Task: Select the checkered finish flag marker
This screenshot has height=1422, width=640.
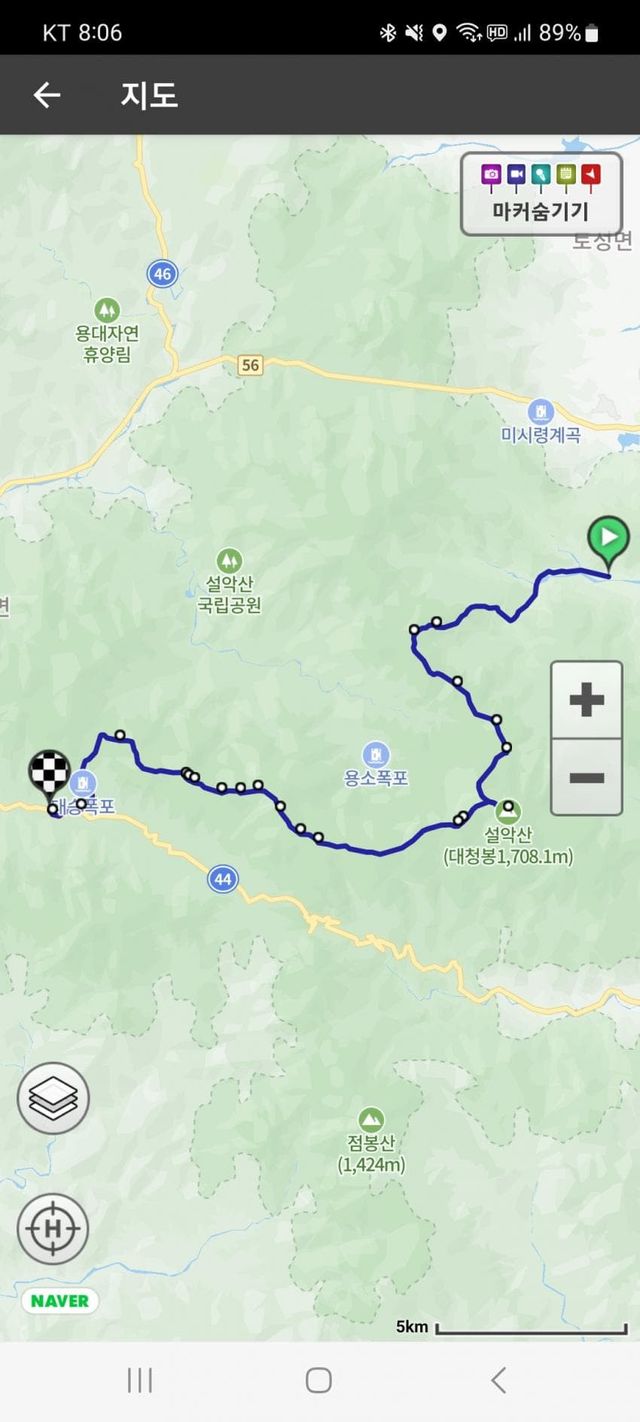Action: 51,773
